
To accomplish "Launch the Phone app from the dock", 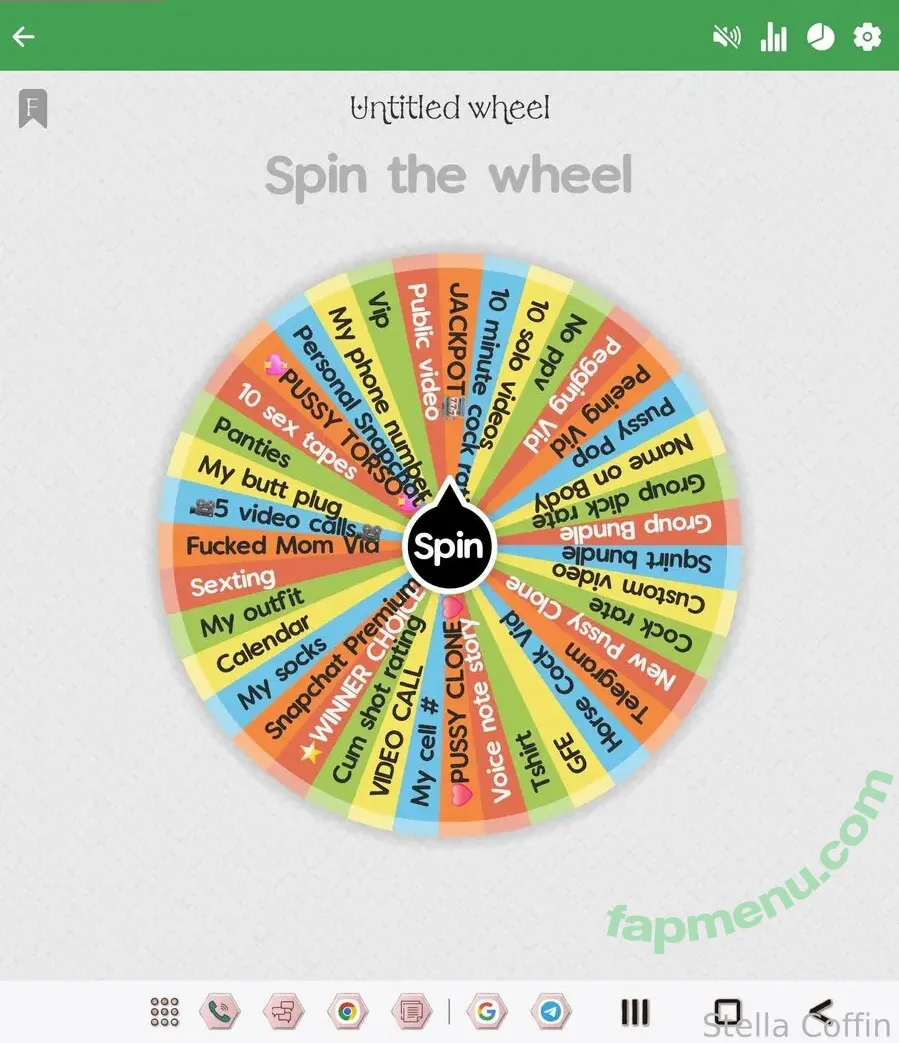I will tap(220, 1011).
